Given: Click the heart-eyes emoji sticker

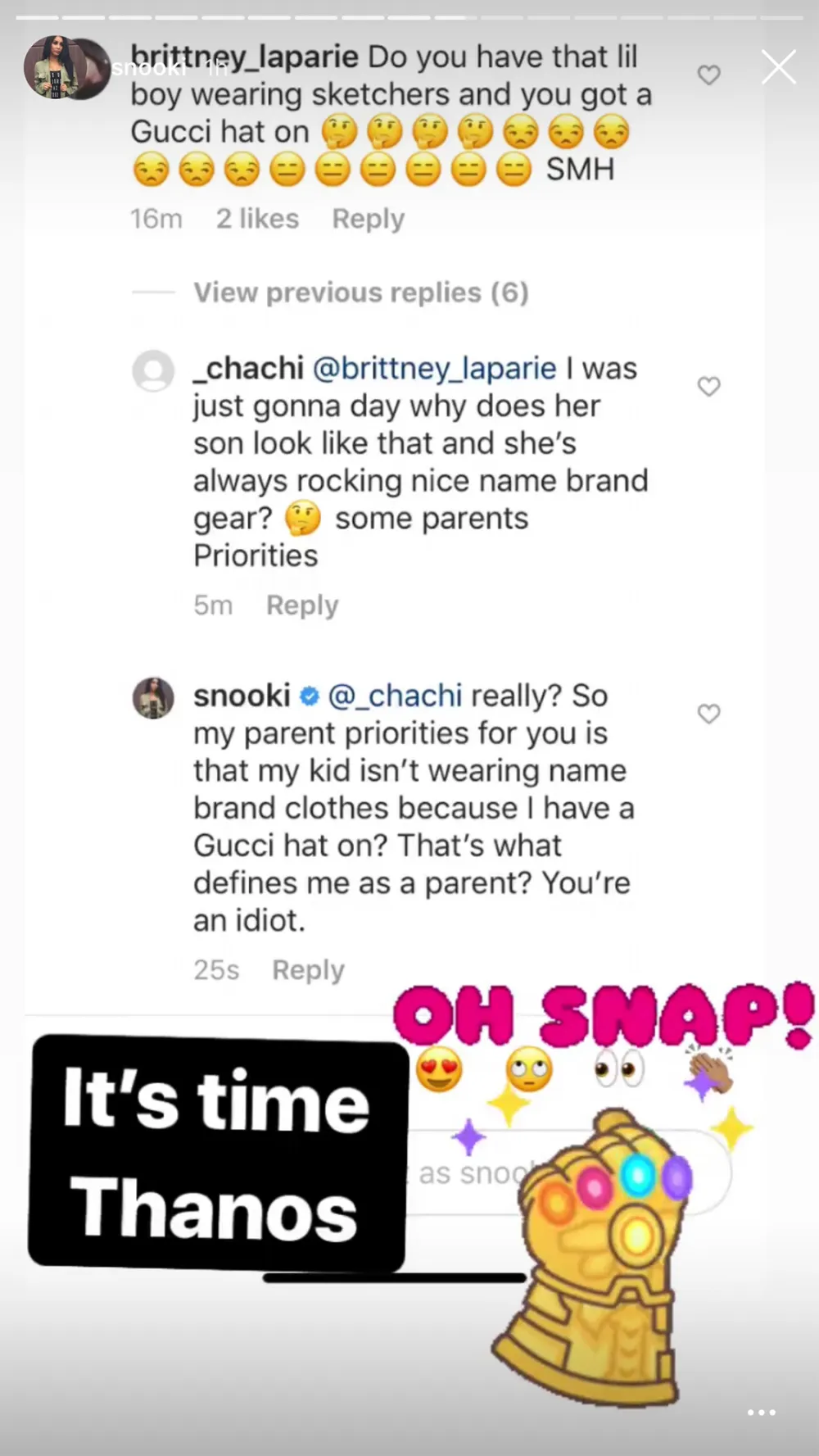Looking at the screenshot, I should click(x=439, y=1070).
